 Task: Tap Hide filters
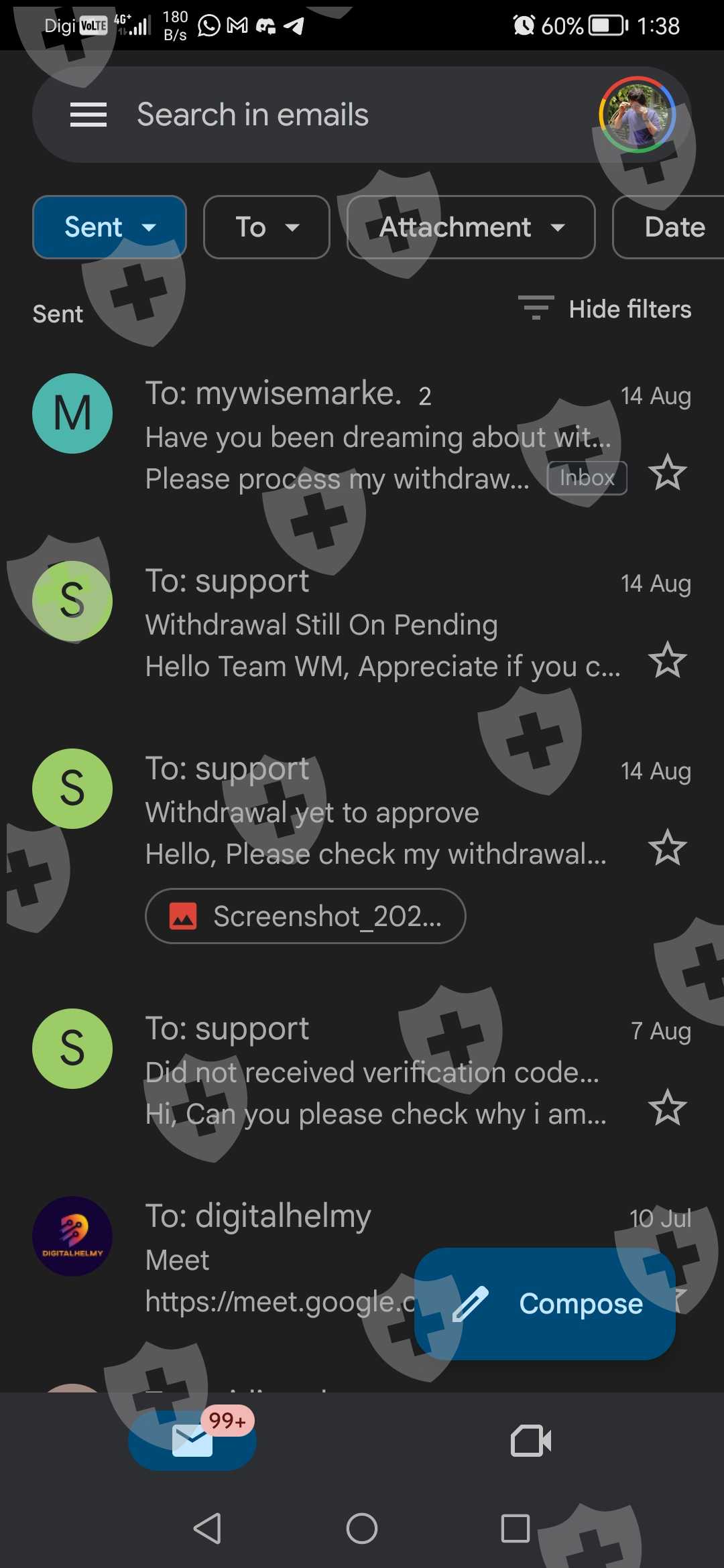pyautogui.click(x=606, y=309)
